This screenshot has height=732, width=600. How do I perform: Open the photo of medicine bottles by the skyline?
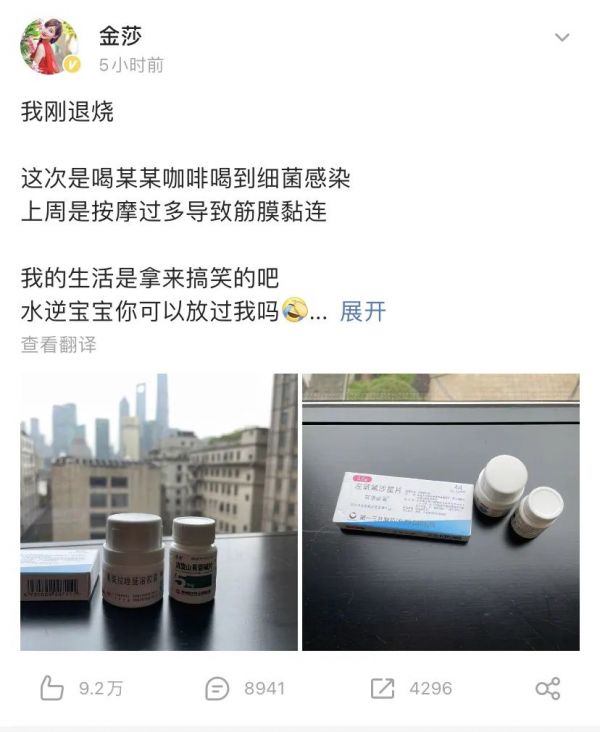click(159, 512)
